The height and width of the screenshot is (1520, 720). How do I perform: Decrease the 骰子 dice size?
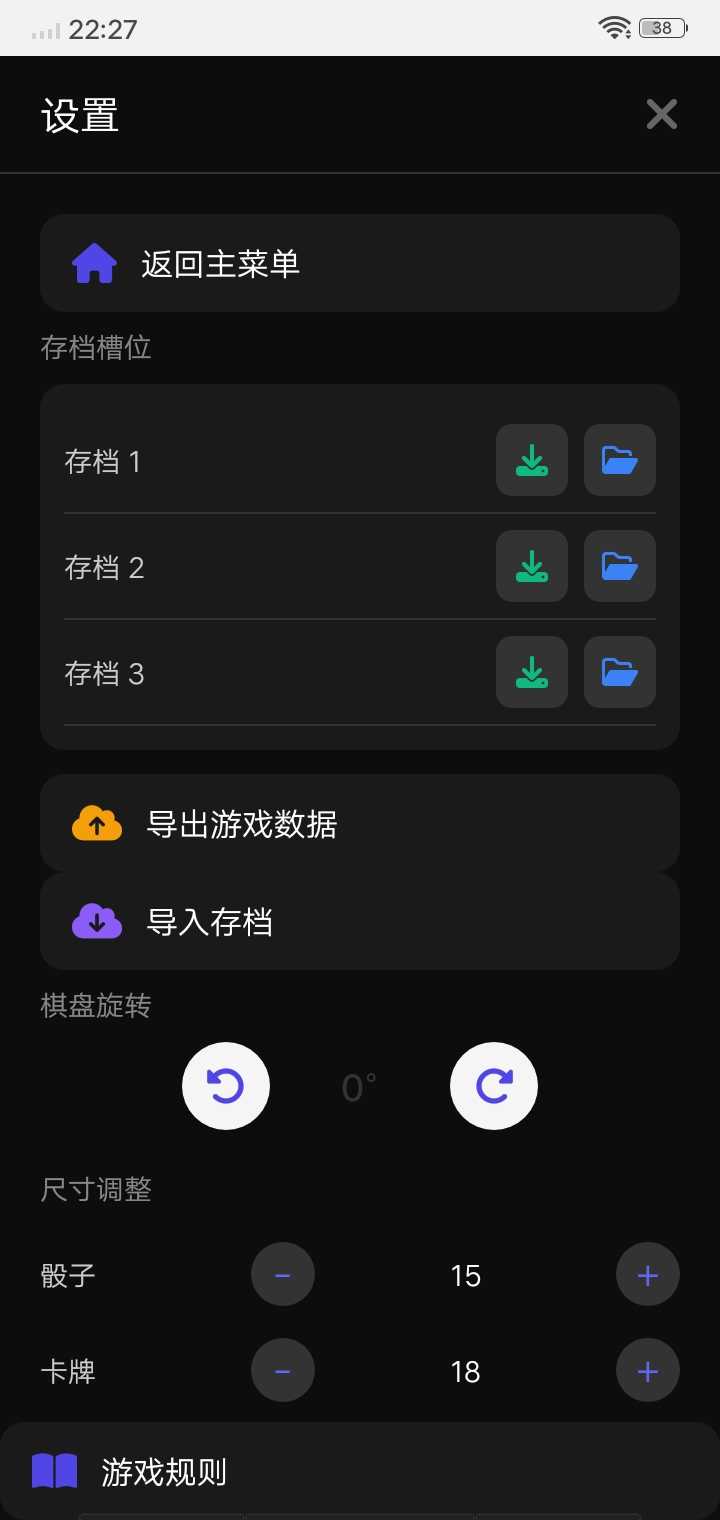point(283,1275)
